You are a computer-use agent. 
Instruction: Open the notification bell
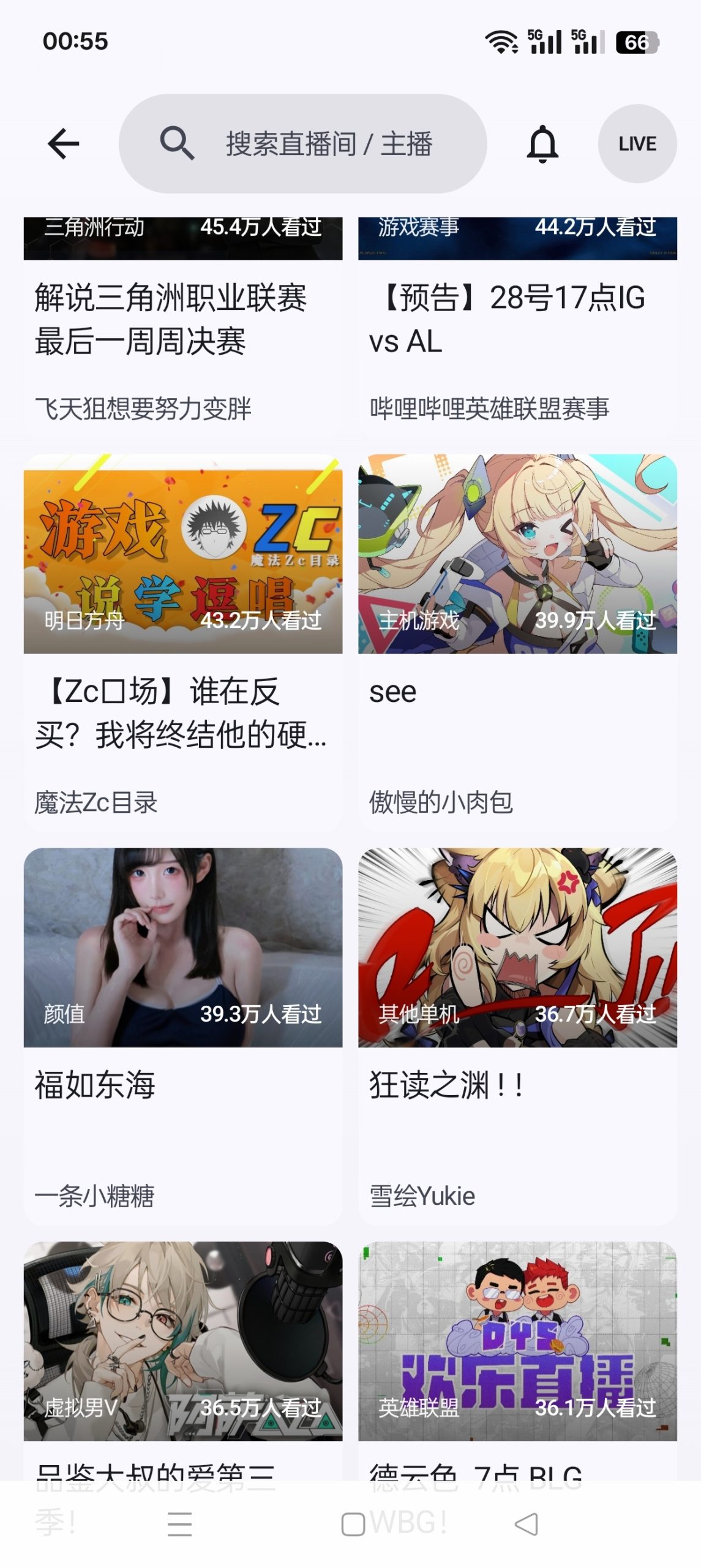click(544, 144)
